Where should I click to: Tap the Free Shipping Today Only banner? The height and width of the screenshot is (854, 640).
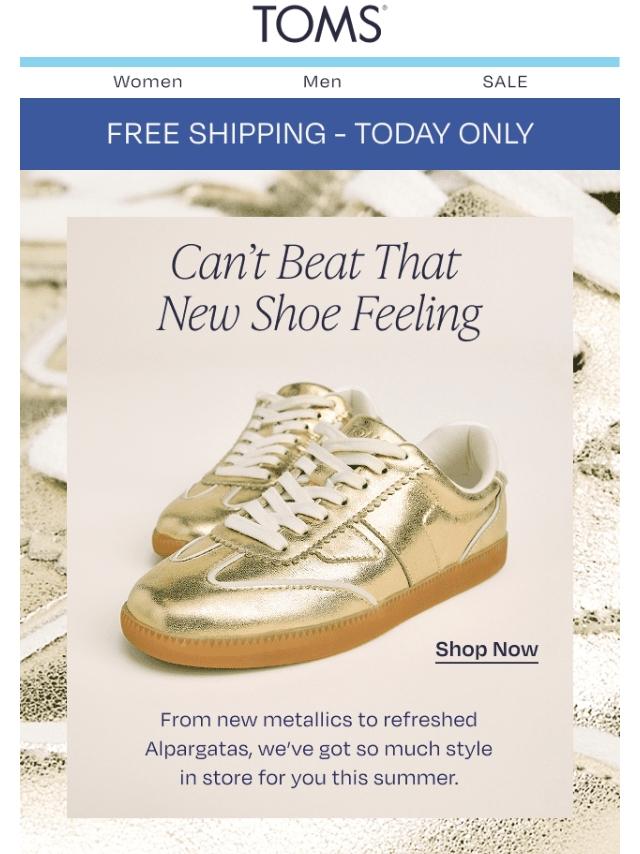pyautogui.click(x=320, y=134)
